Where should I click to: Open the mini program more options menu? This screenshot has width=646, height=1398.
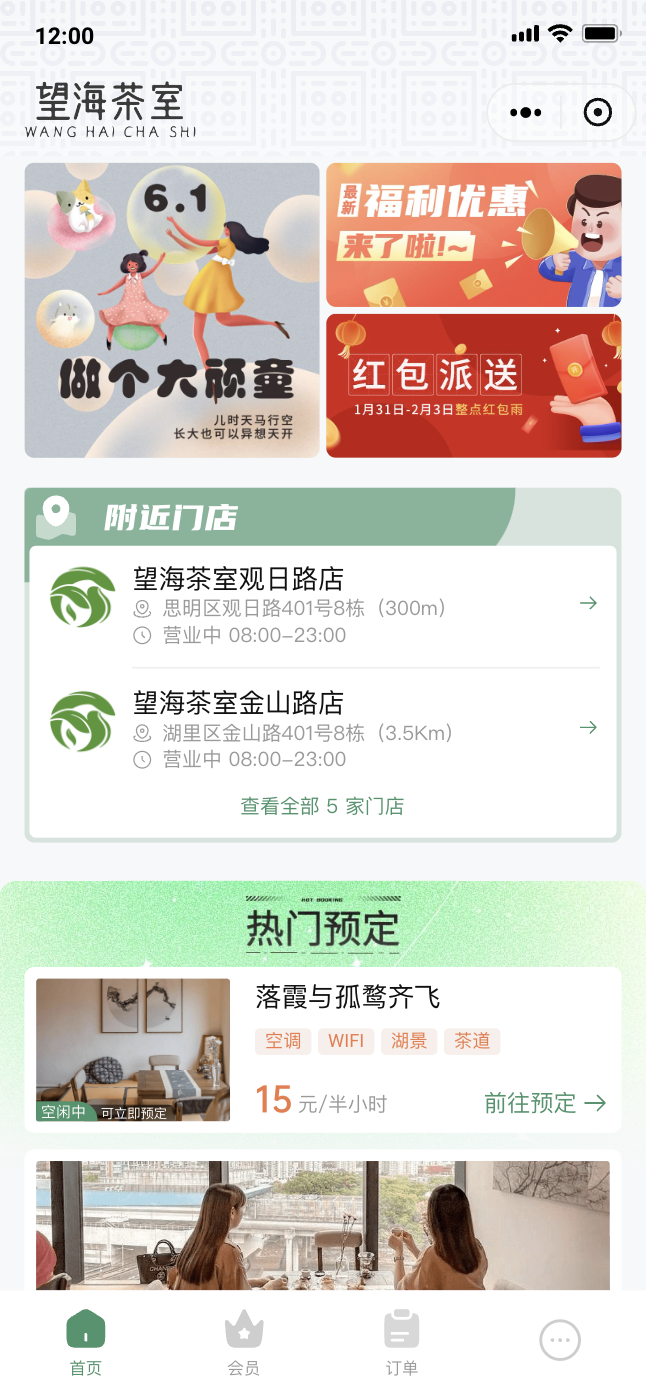526,113
